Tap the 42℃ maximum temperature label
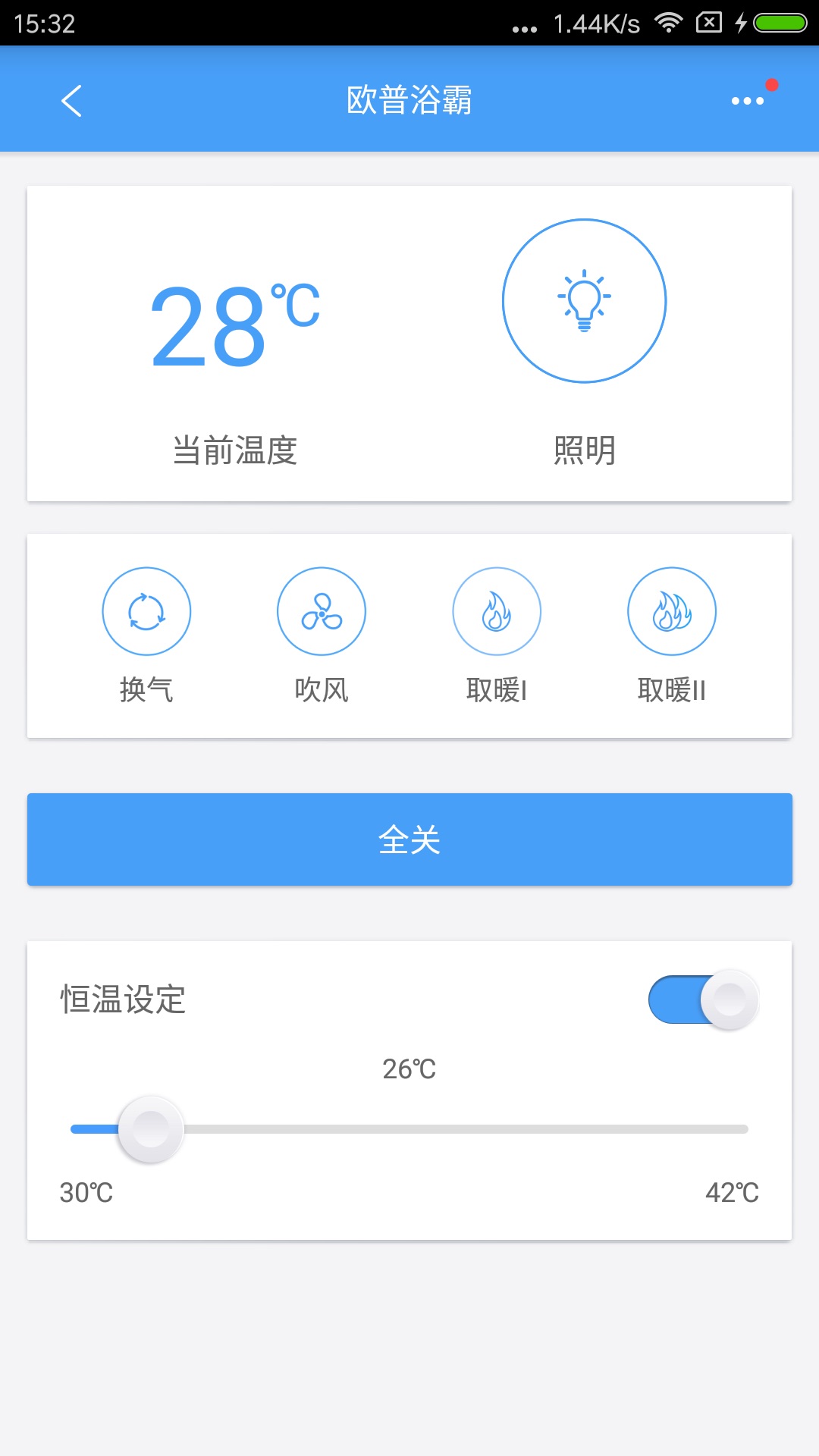819x1456 pixels. 733,1192
